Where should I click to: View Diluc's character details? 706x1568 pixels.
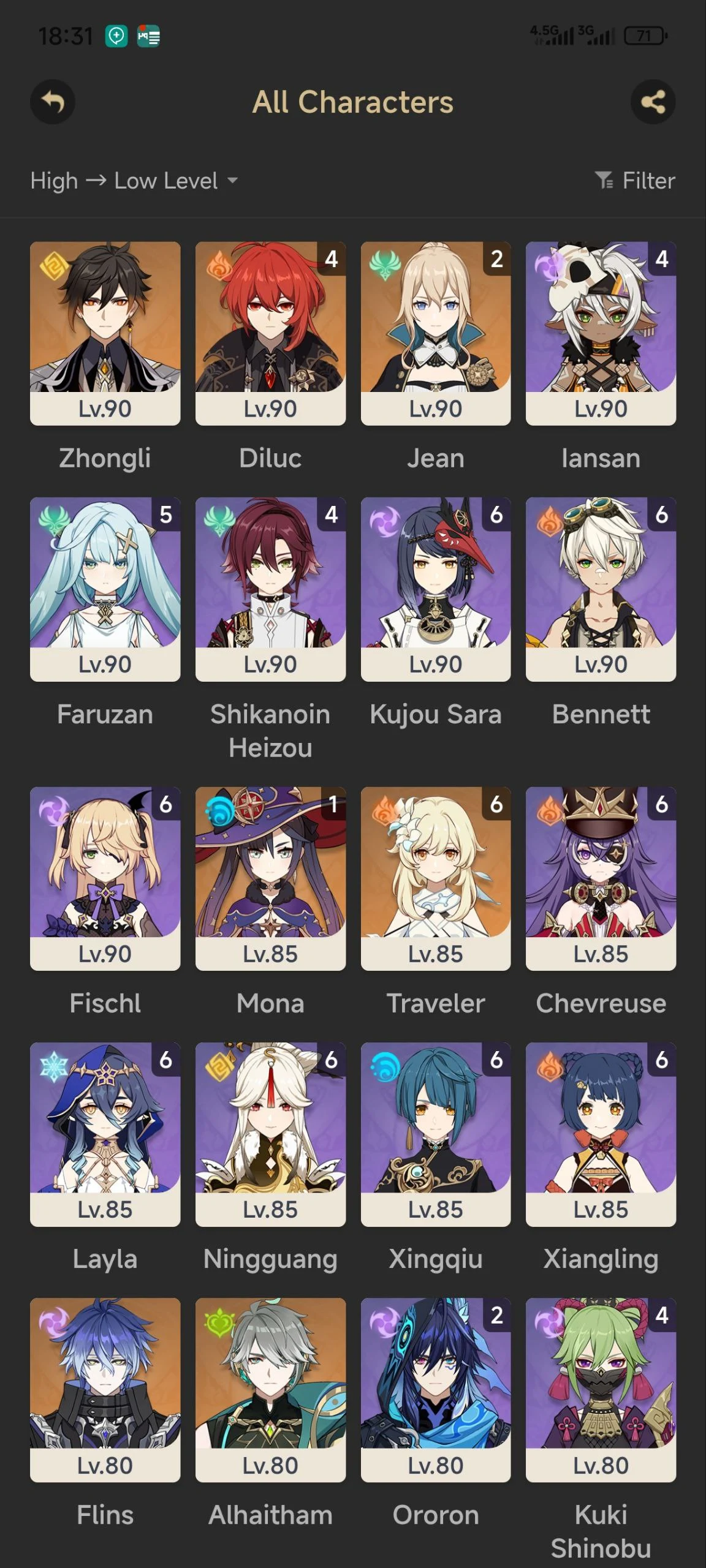270,333
